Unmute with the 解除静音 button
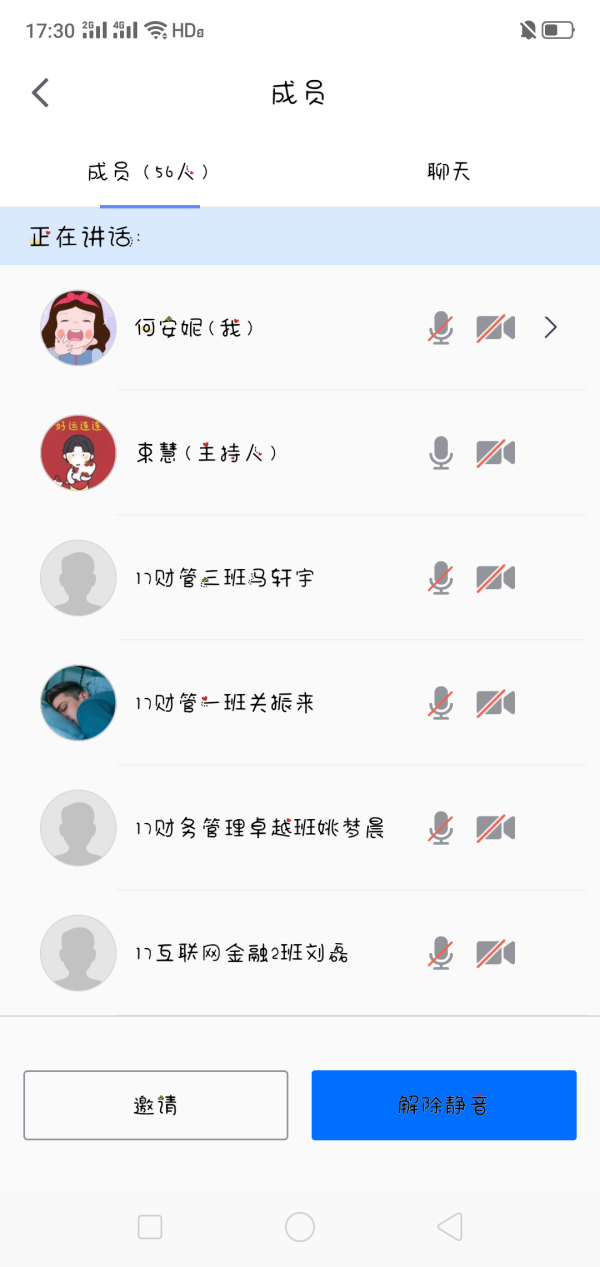Image resolution: width=600 pixels, height=1267 pixels. click(x=444, y=1105)
